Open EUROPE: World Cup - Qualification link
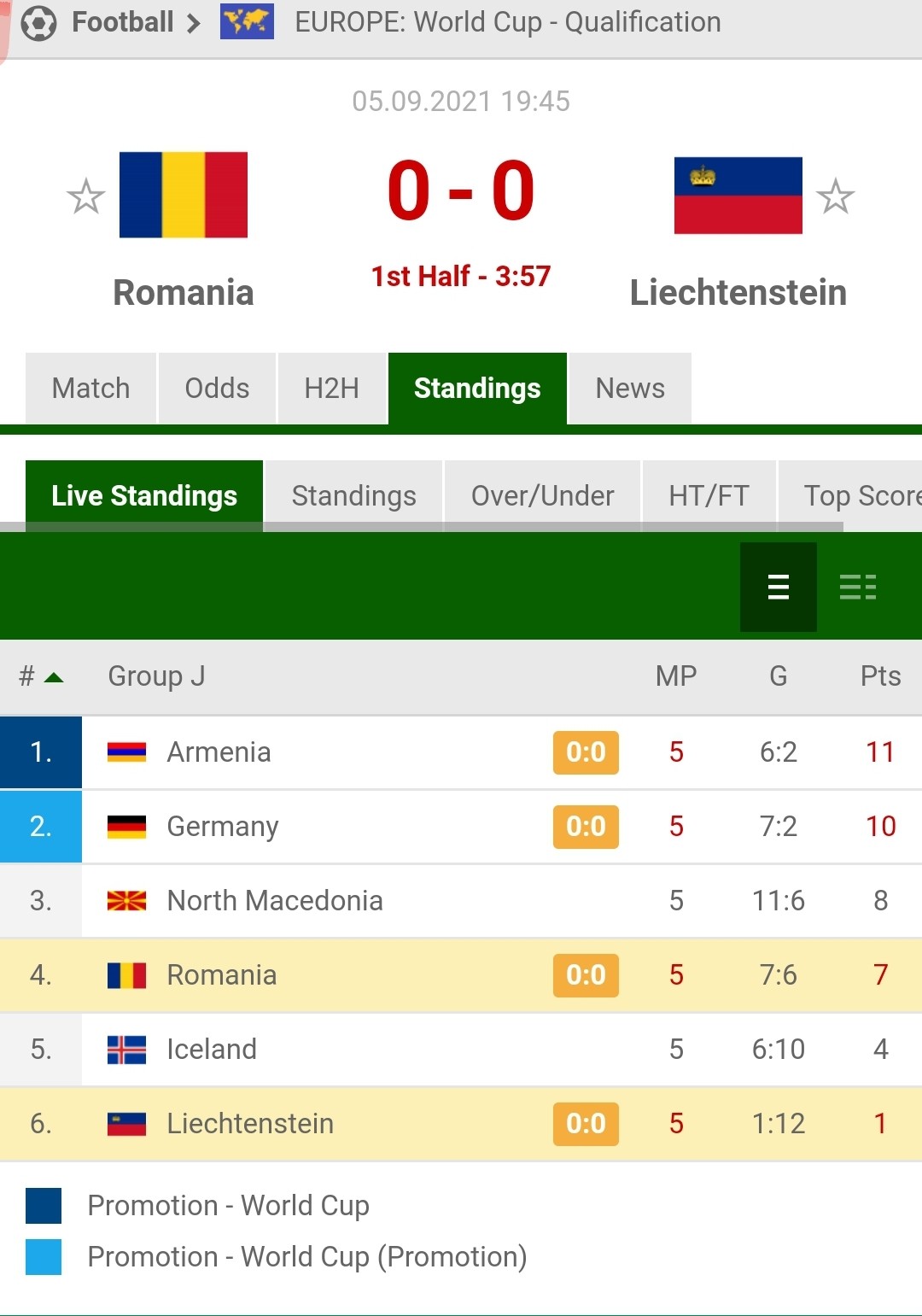This screenshot has height=1316, width=922. point(507,22)
